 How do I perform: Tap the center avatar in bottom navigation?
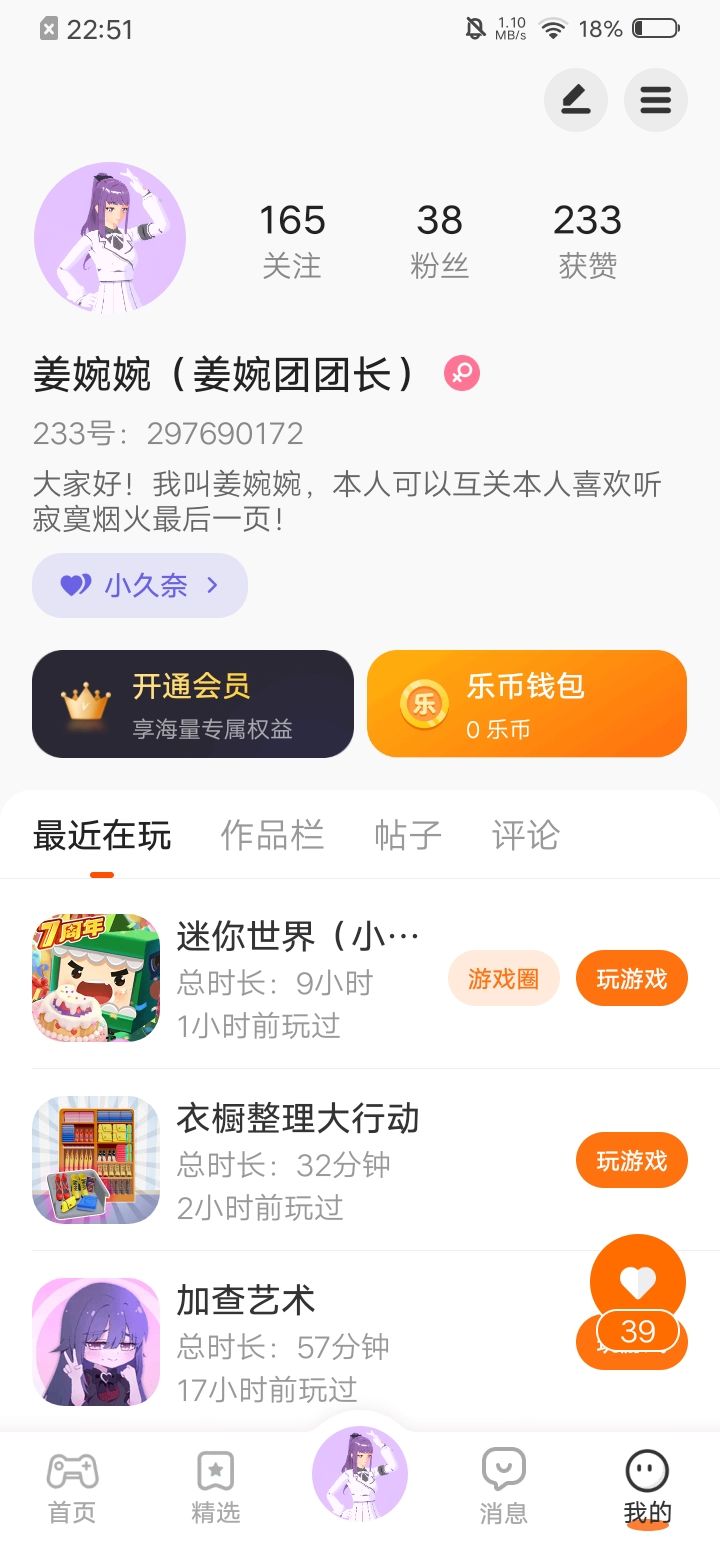click(360, 1474)
